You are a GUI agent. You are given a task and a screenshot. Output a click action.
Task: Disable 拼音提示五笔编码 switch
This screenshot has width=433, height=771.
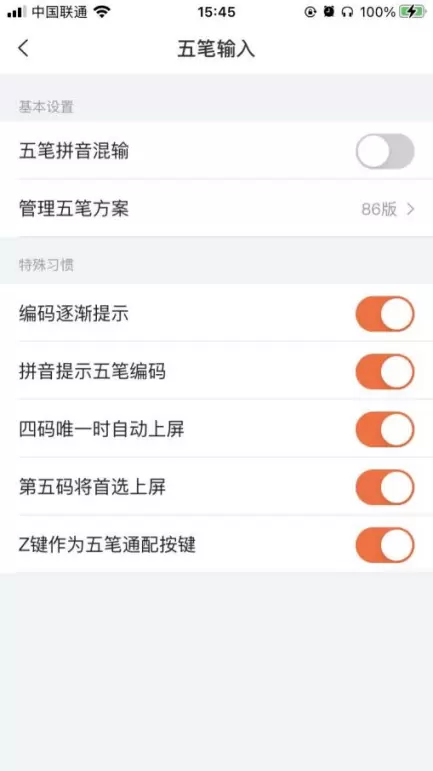pyautogui.click(x=385, y=372)
